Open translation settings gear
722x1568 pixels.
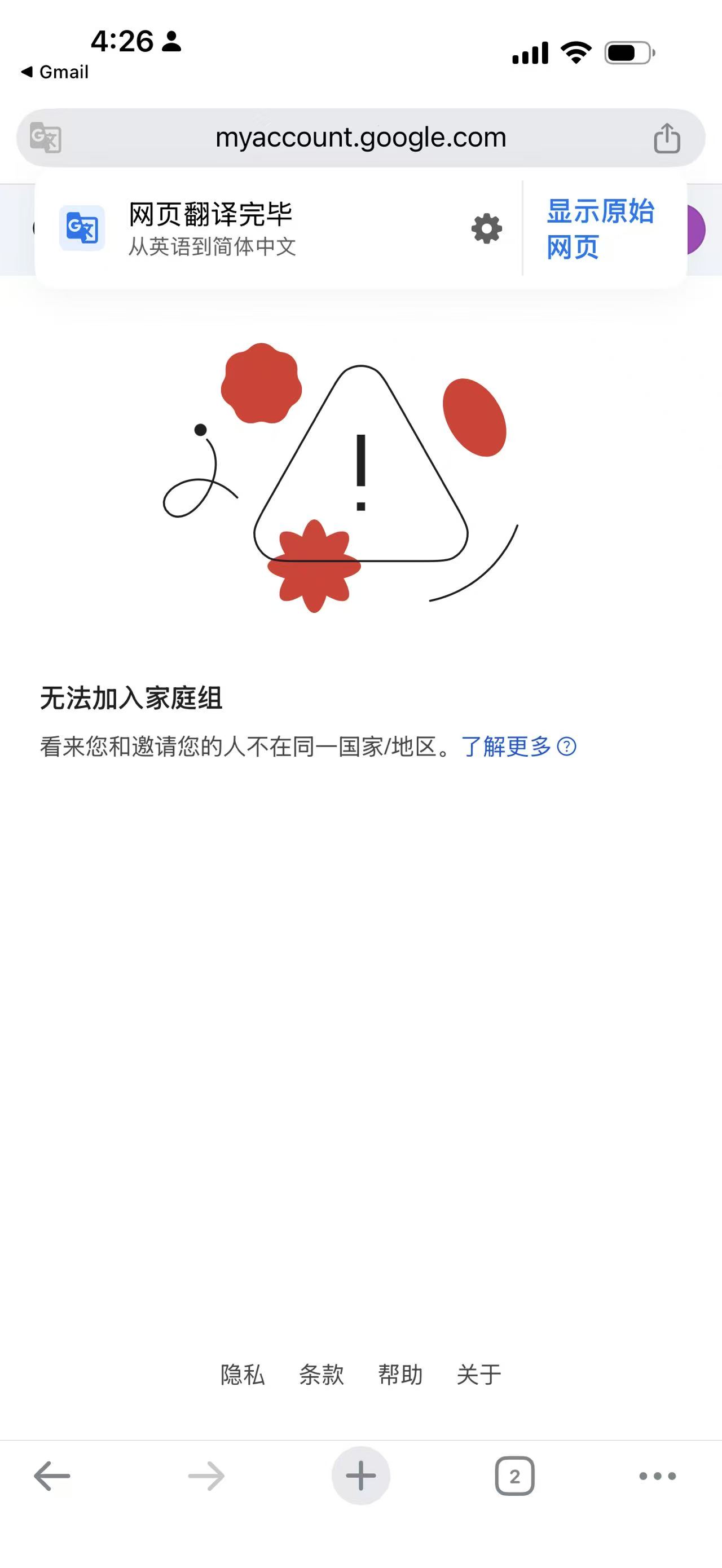click(x=486, y=229)
